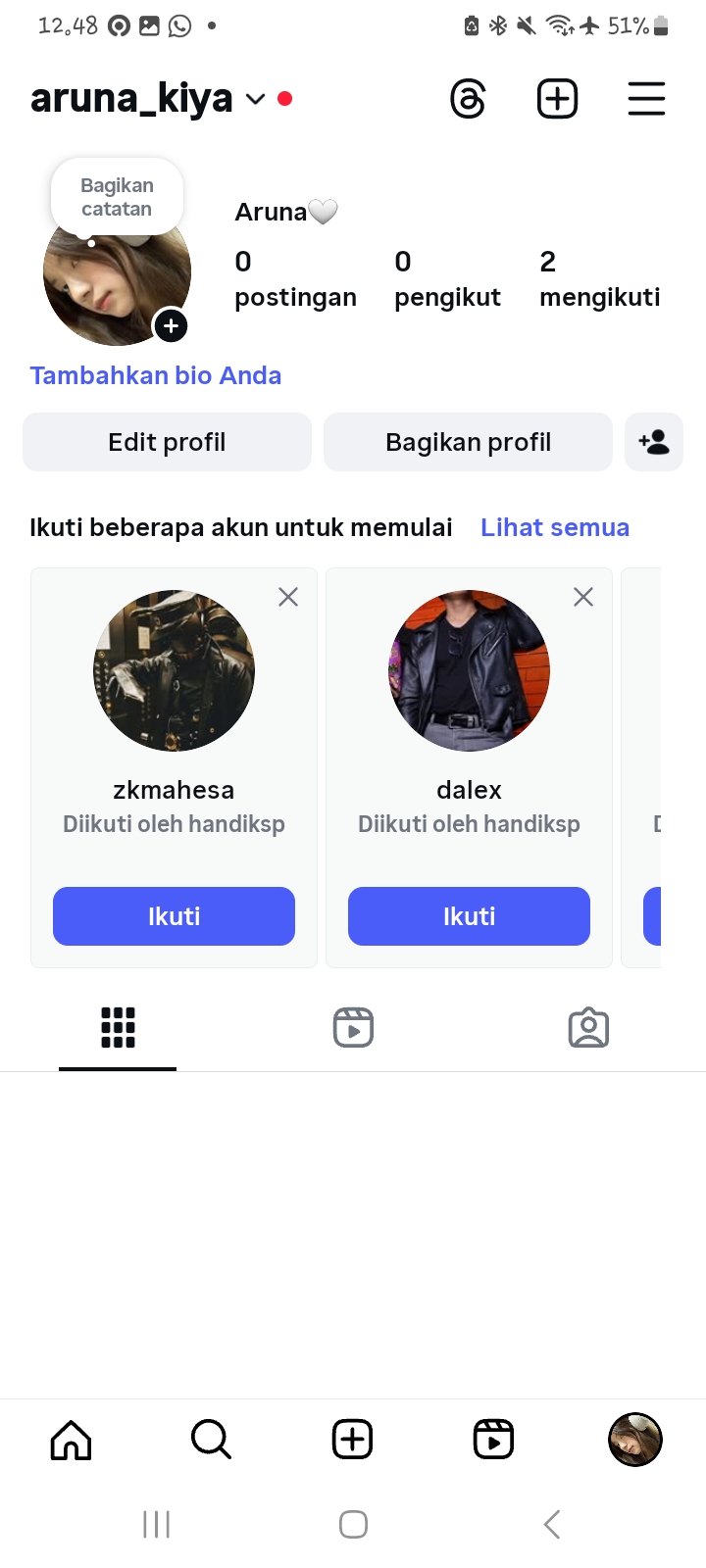This screenshot has height=1568, width=706.
Task: Tap the system back button
Action: [x=552, y=1524]
